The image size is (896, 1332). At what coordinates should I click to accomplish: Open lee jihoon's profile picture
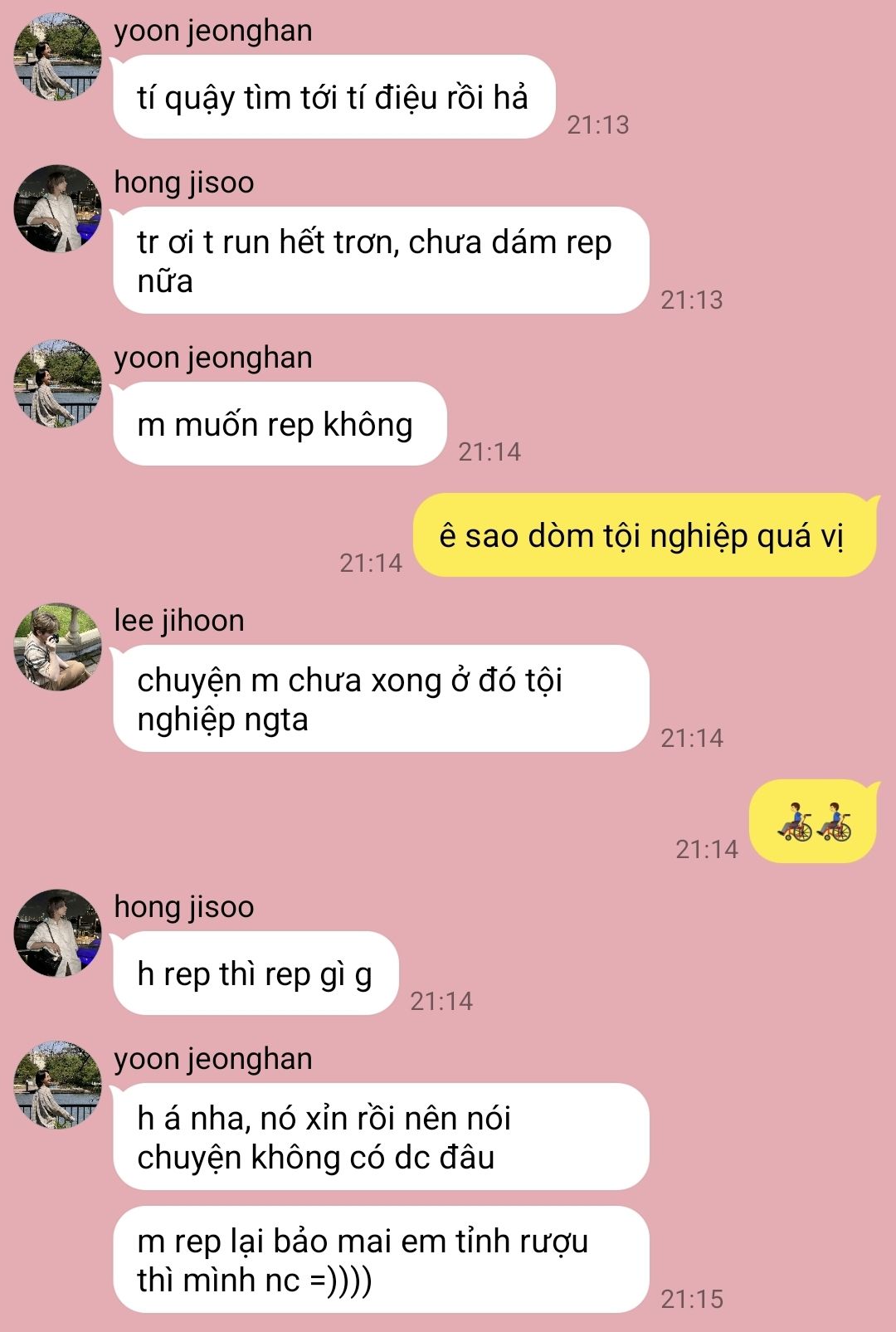point(57,646)
